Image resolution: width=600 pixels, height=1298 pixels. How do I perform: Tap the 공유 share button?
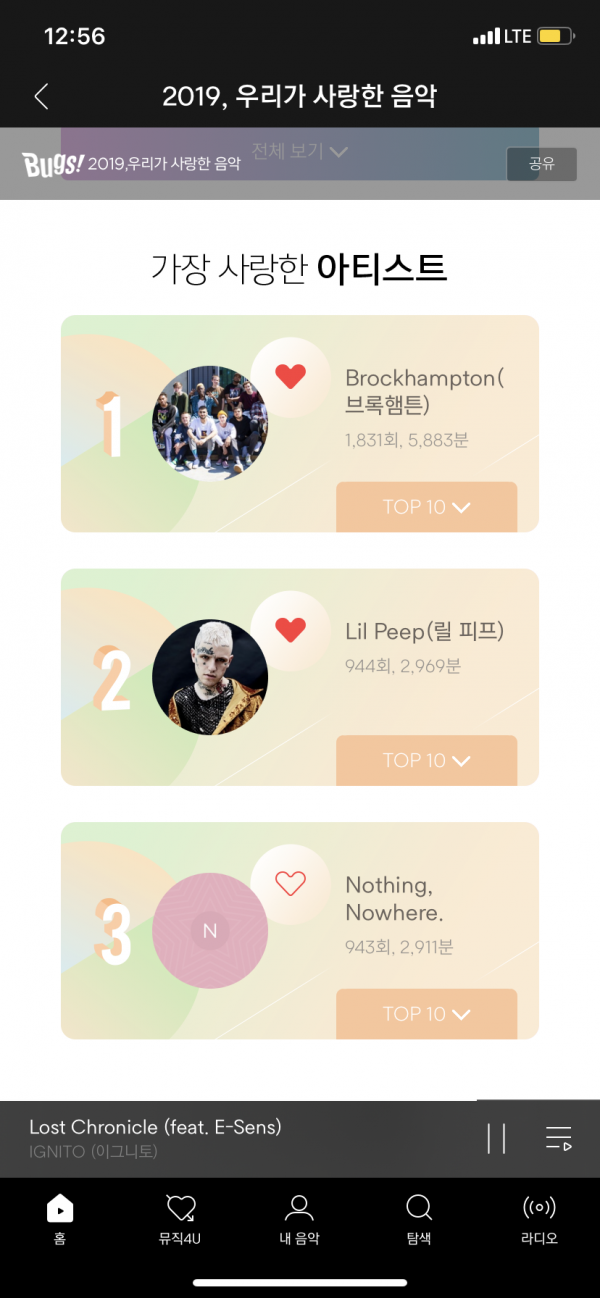pyautogui.click(x=541, y=164)
